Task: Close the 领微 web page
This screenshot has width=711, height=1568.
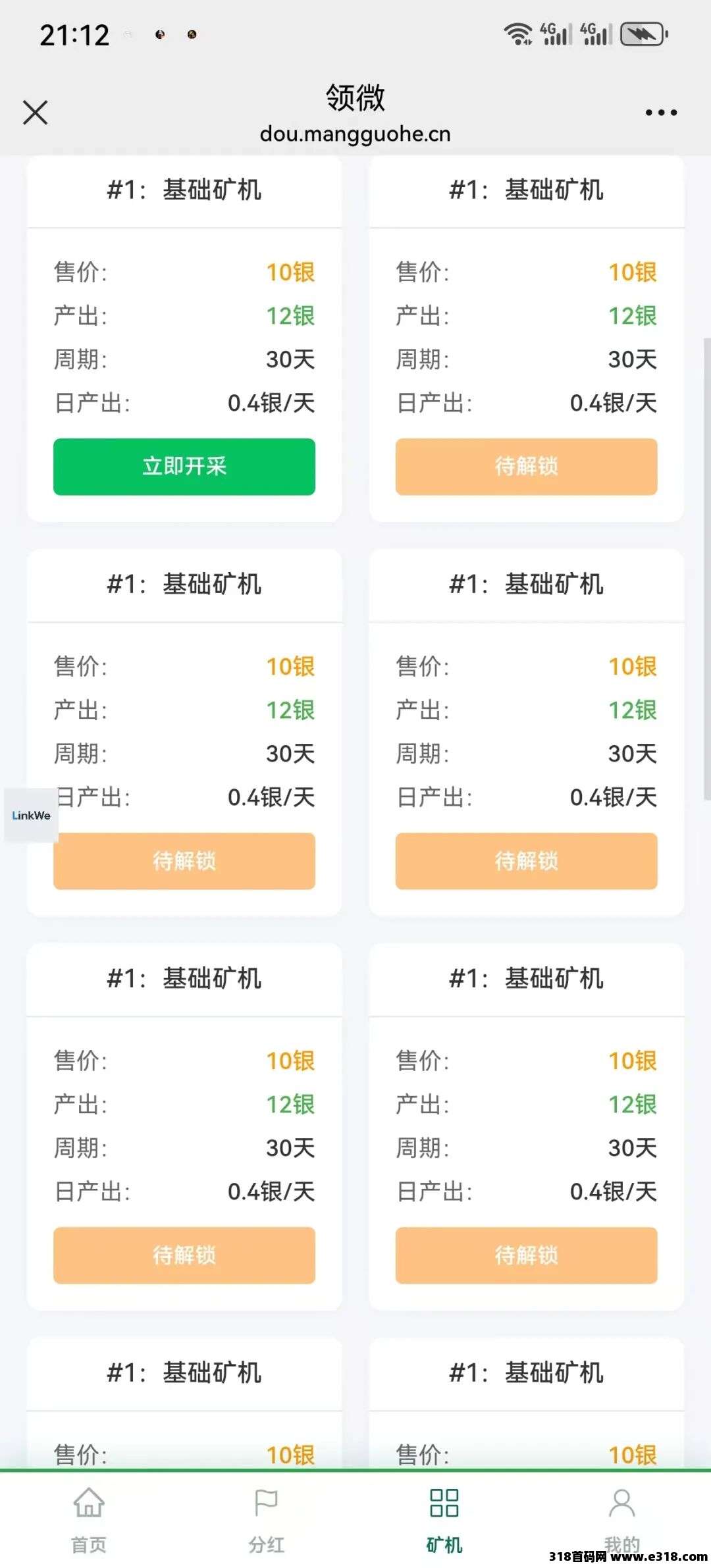Action: click(36, 113)
